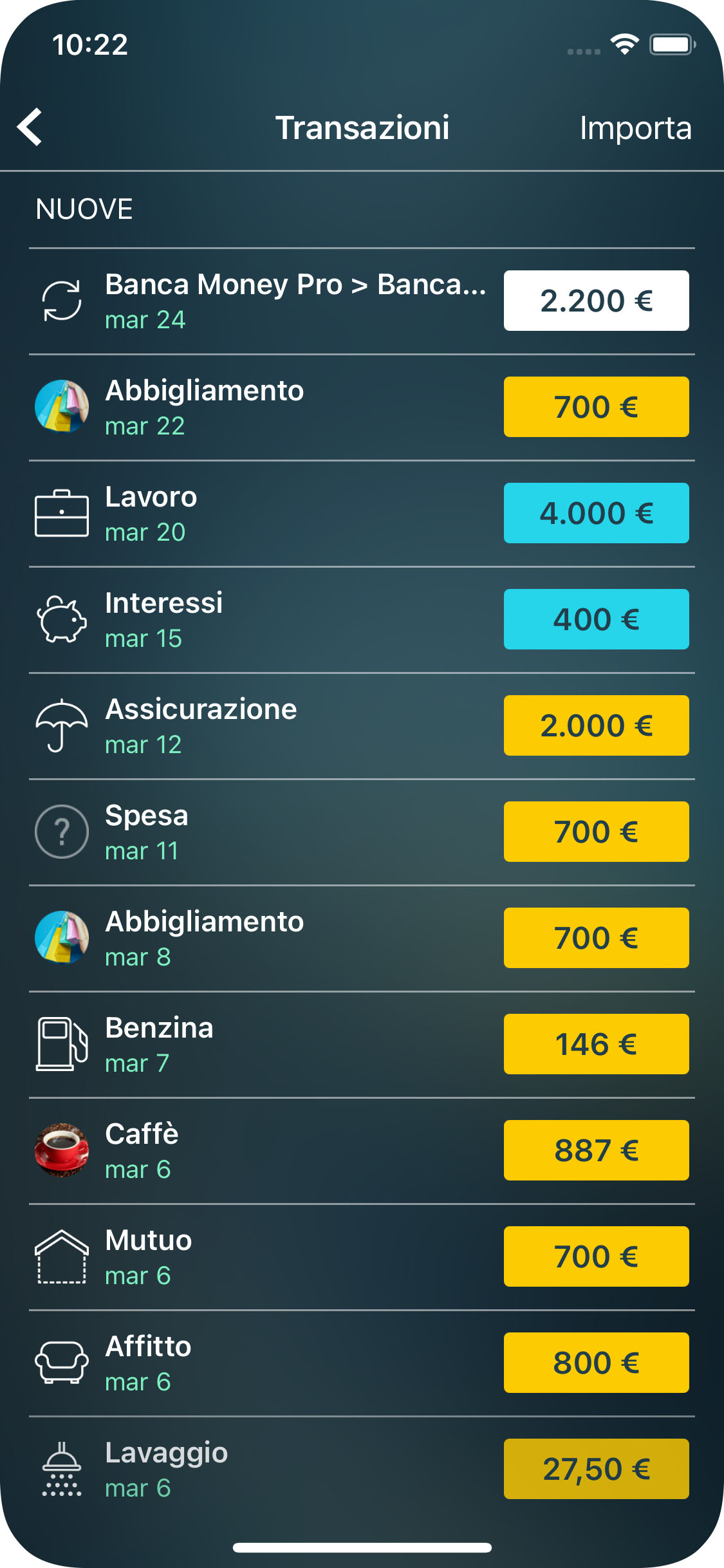Viewport: 724px width, 1568px height.
Task: Select the transfer icon next to Banca Money Pro
Action: pyautogui.click(x=62, y=298)
